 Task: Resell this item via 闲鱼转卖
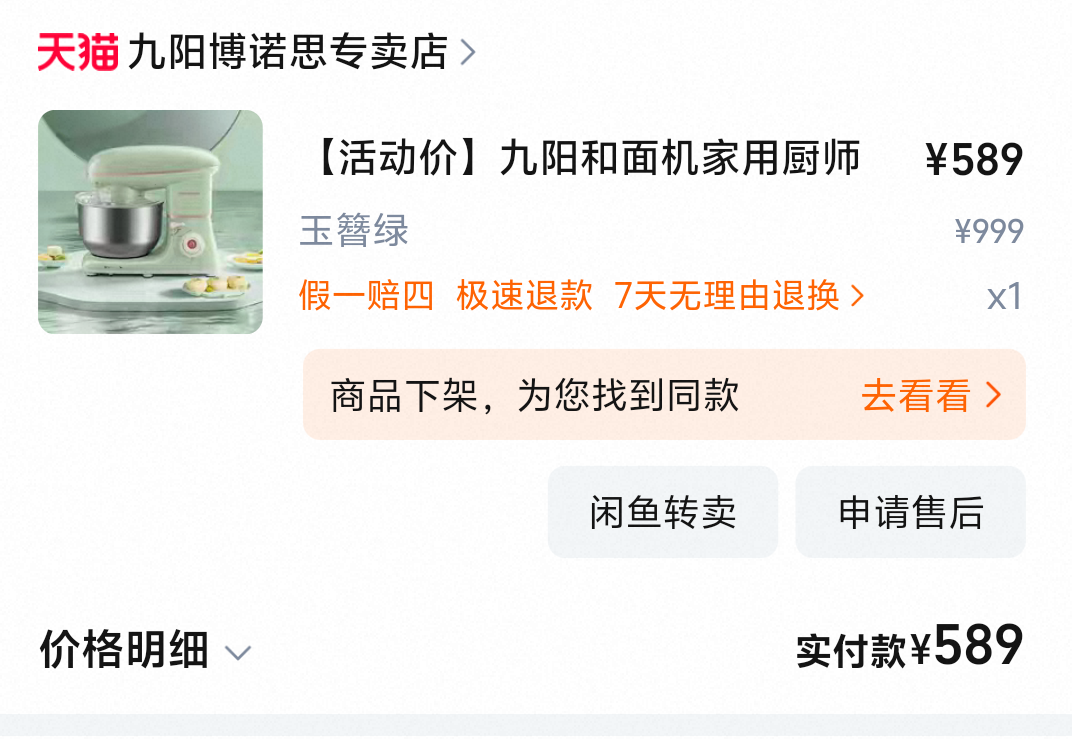coord(662,512)
